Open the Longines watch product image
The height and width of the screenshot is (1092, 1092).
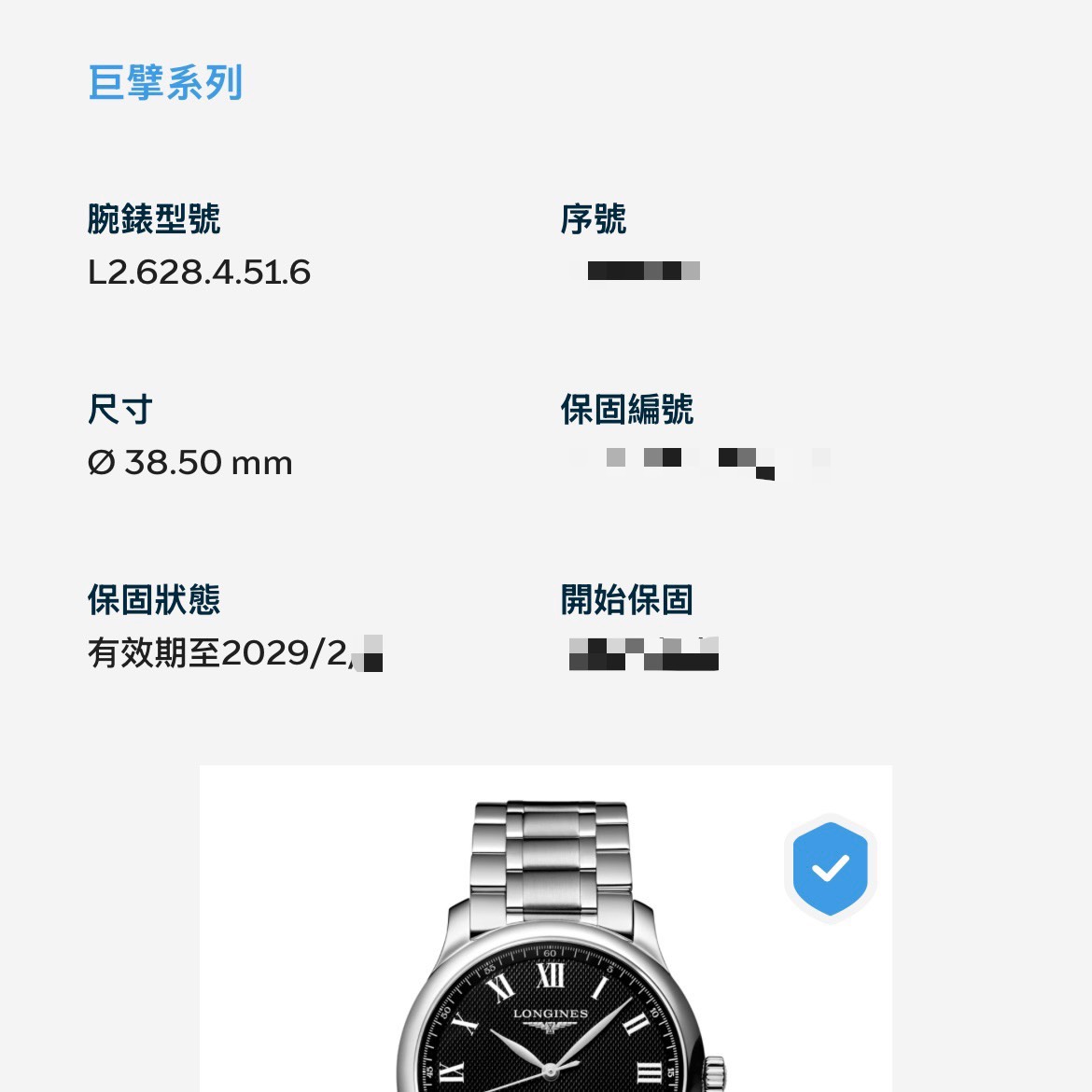tap(549, 961)
